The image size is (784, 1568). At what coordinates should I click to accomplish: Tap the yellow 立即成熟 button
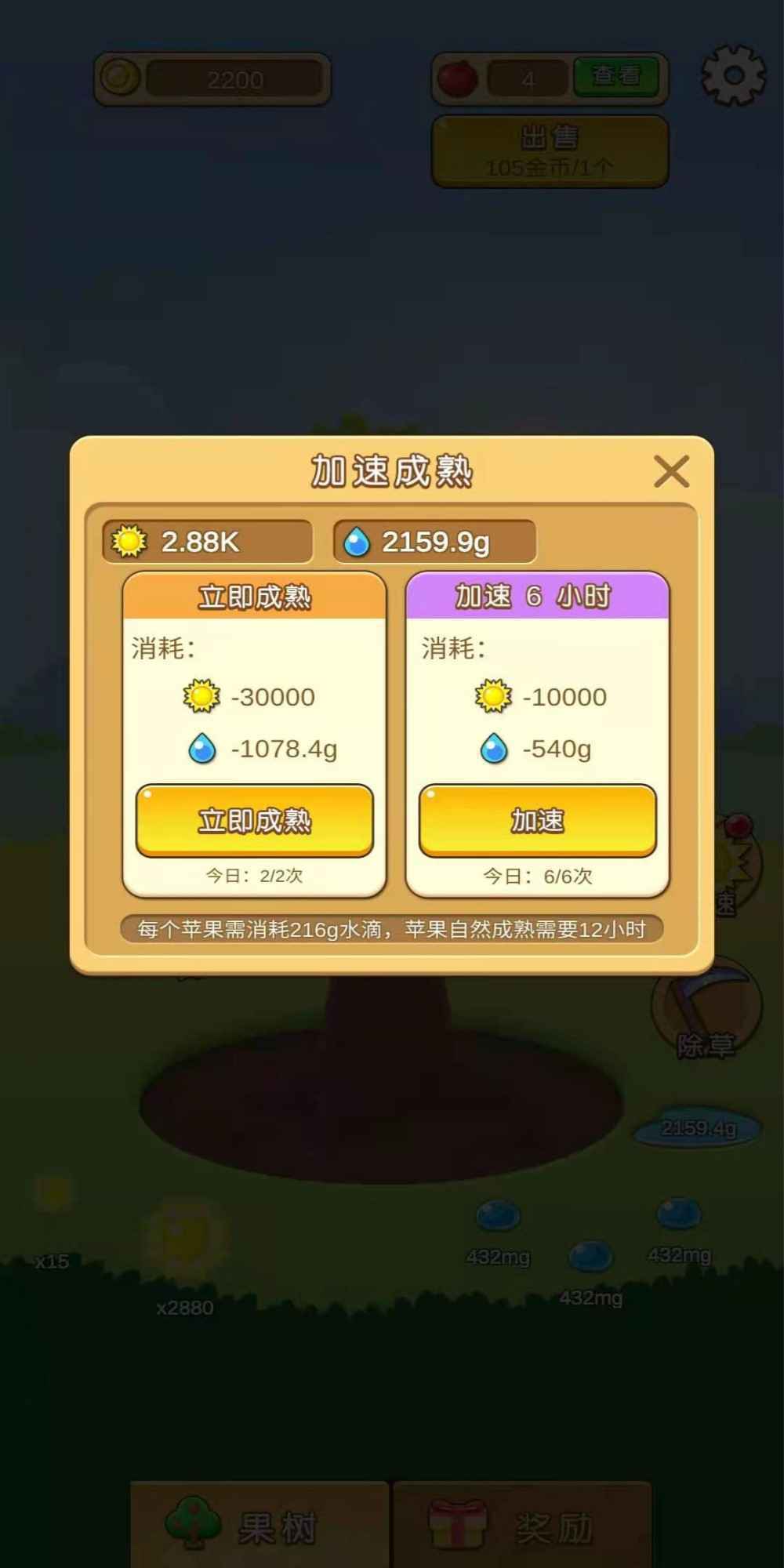[x=255, y=820]
